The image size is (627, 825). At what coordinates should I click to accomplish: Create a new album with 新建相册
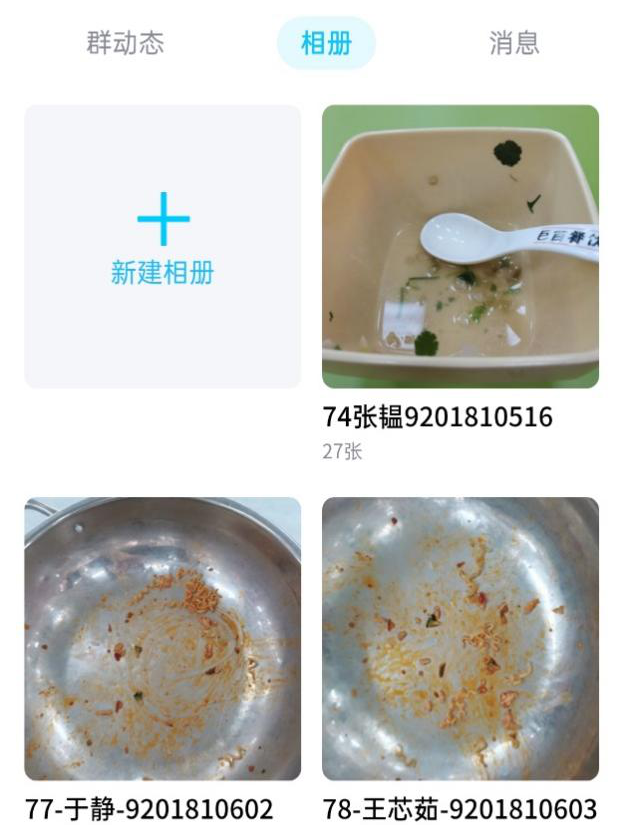tap(162, 246)
